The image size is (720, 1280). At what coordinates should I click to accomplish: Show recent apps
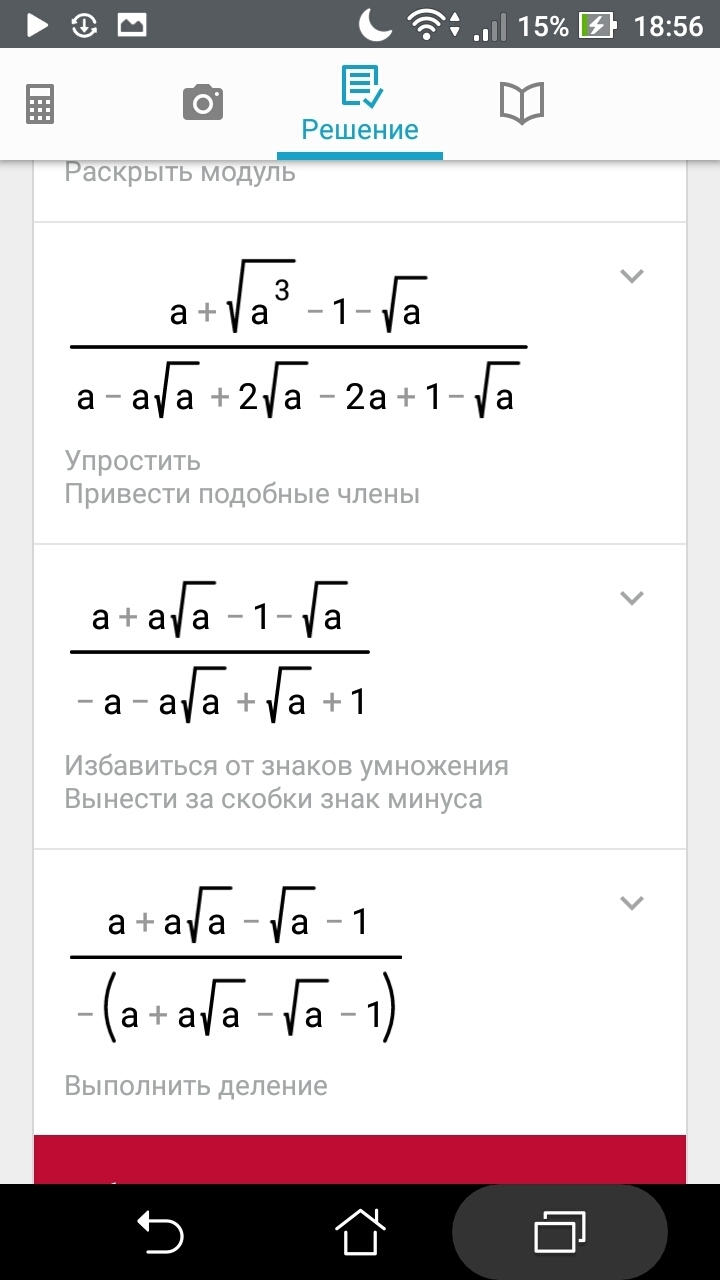tap(560, 1230)
